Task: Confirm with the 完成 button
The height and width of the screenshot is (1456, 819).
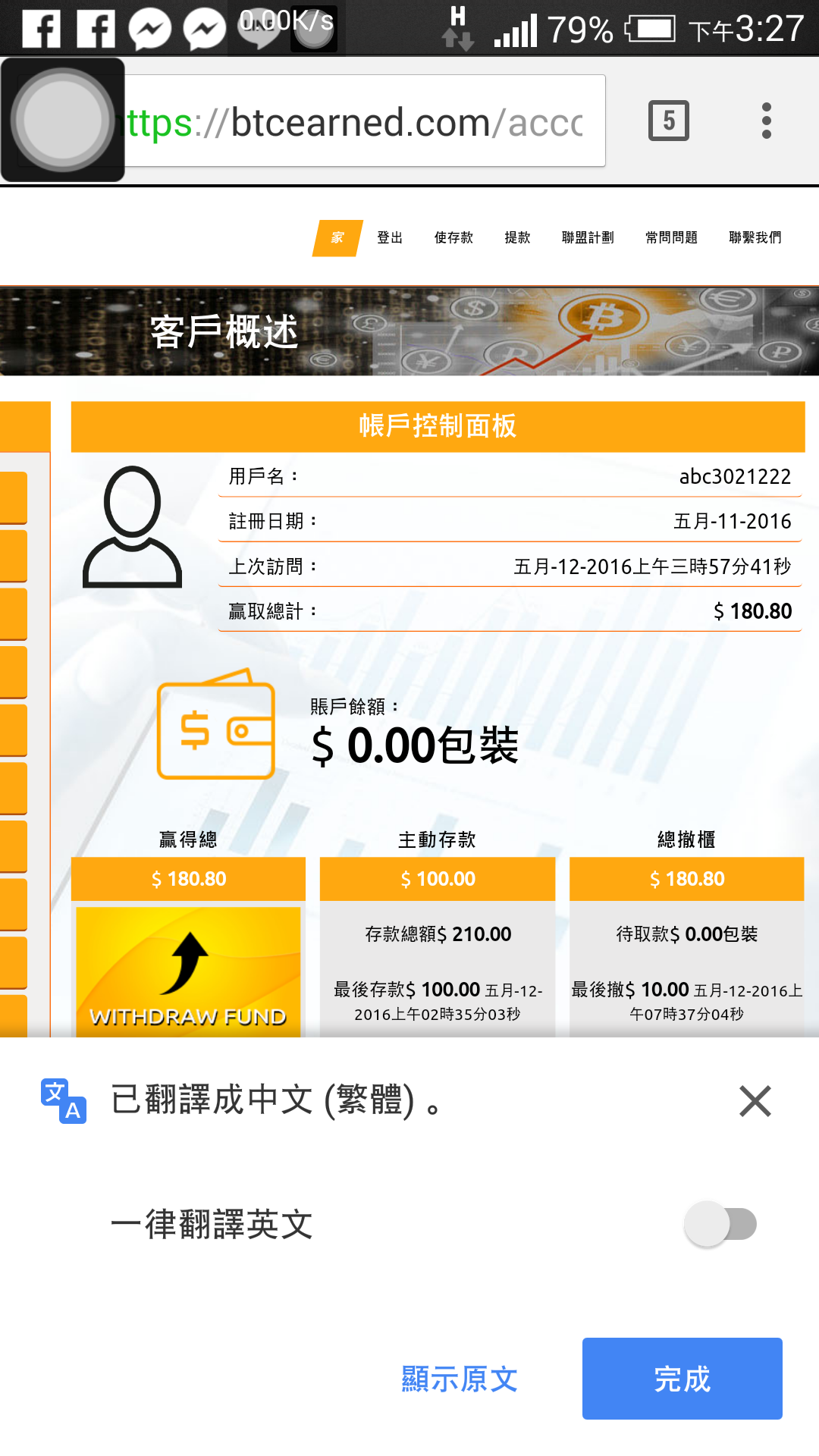Action: pyautogui.click(x=682, y=1379)
